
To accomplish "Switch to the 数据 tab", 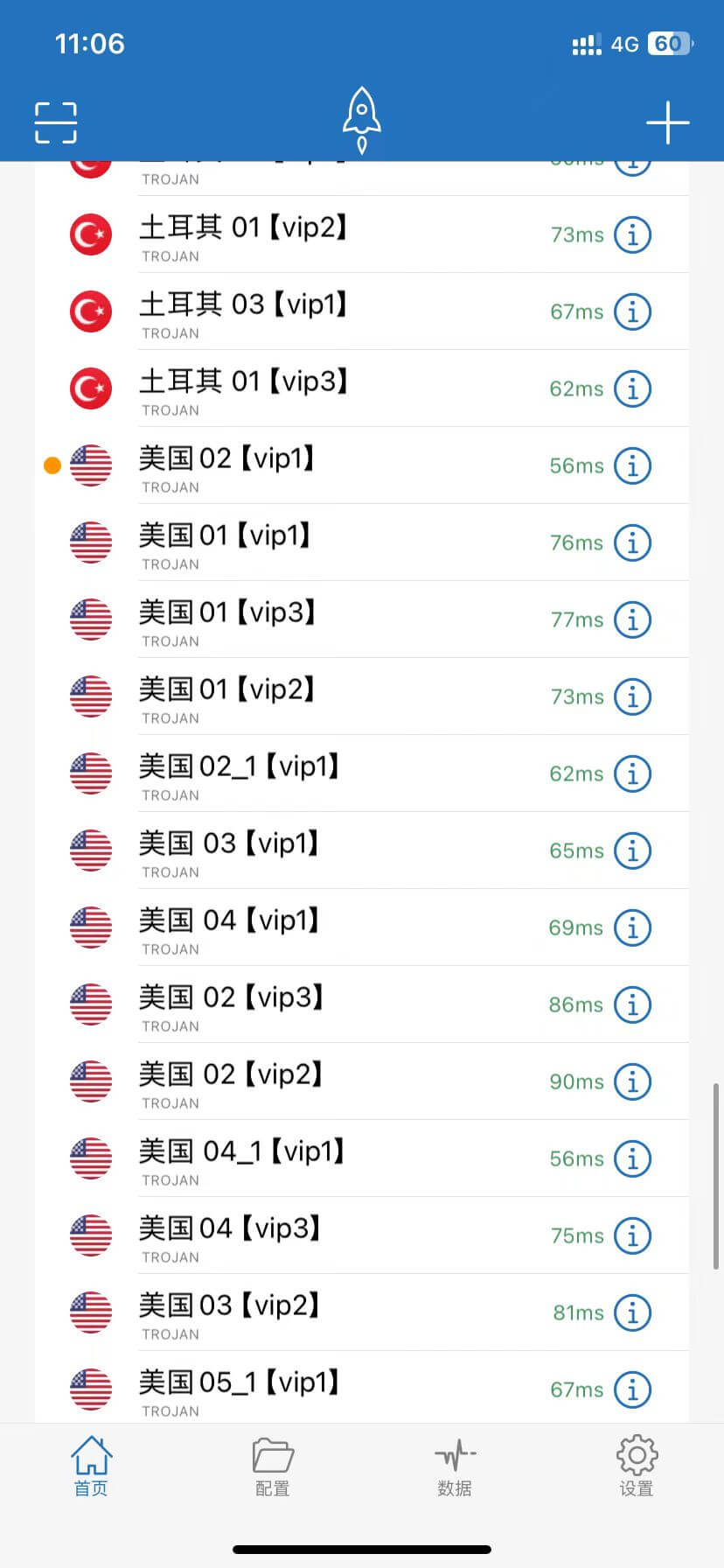I will (x=455, y=1466).
